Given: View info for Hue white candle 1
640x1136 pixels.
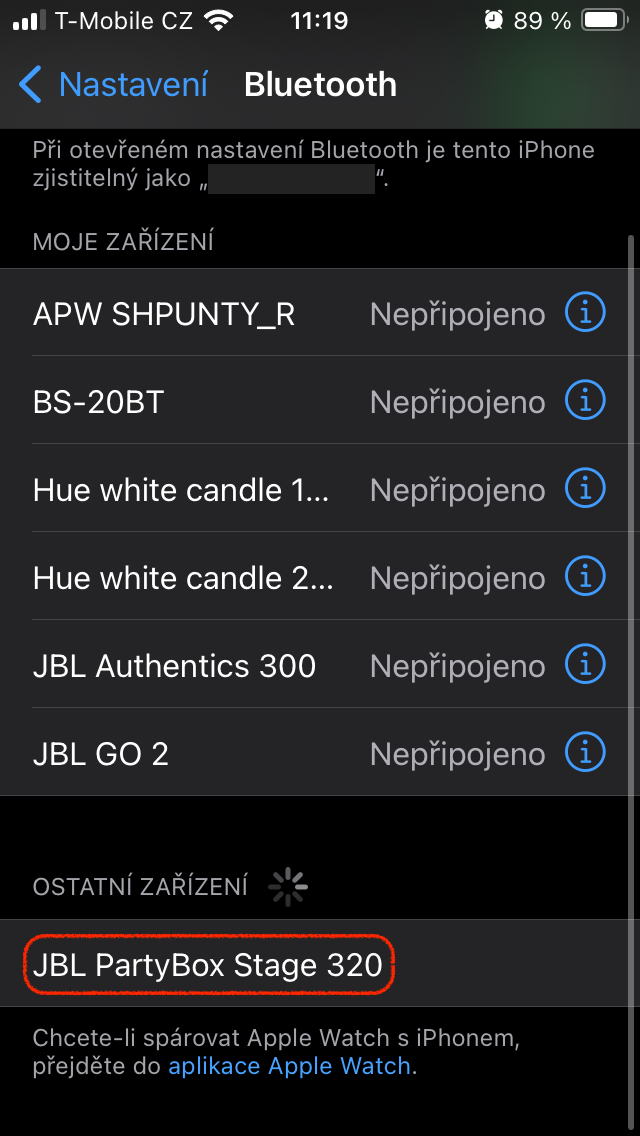Looking at the screenshot, I should click(x=585, y=490).
